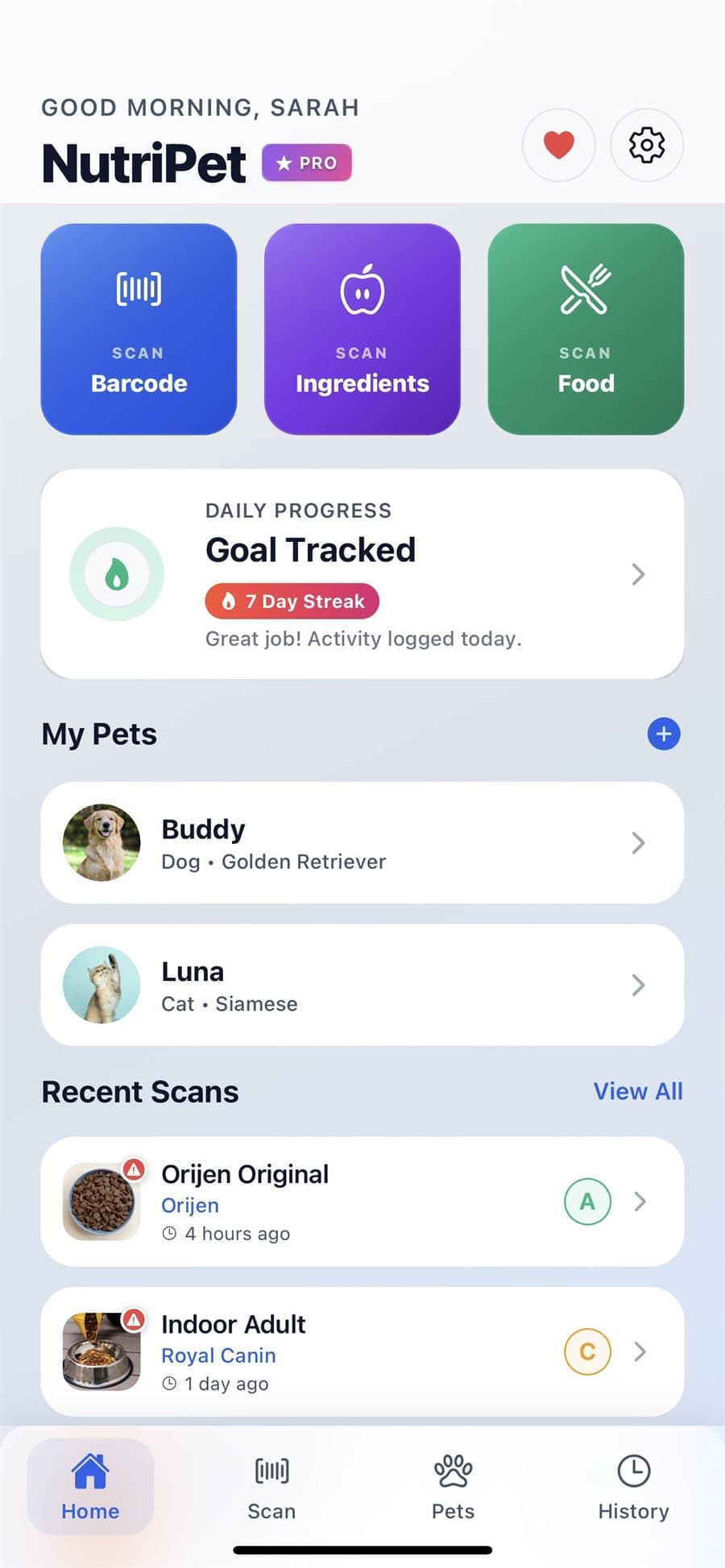The image size is (725, 1568).
Task: Select the Scan Food option
Action: pos(585,329)
